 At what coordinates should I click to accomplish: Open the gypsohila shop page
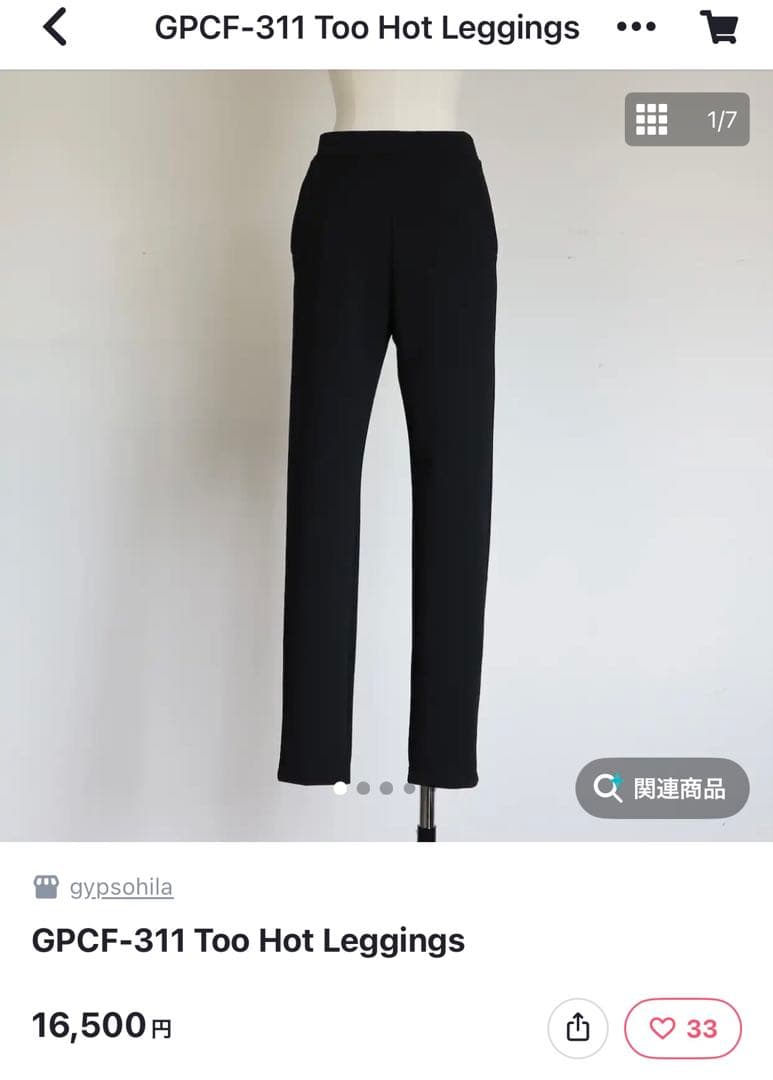click(x=120, y=886)
